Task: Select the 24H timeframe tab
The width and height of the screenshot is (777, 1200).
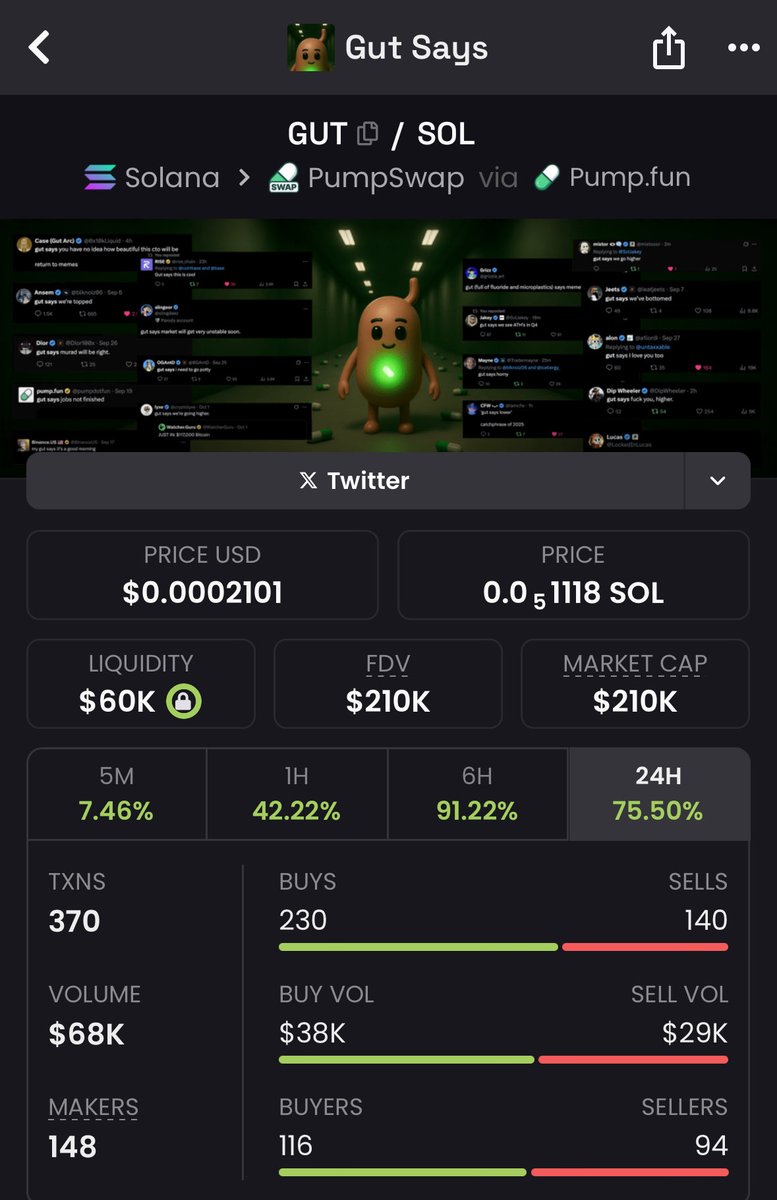Action: [658, 794]
